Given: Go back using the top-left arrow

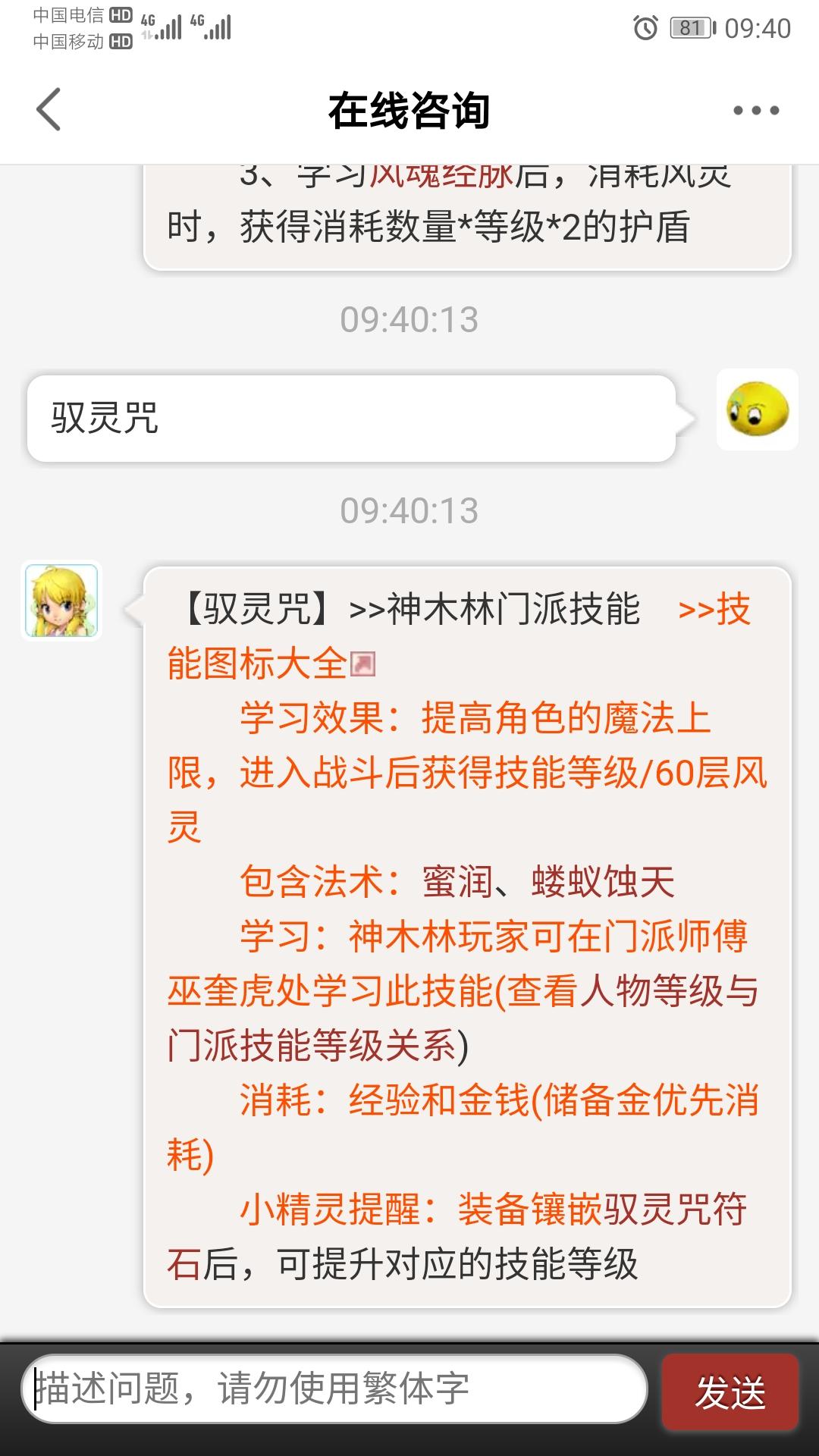Looking at the screenshot, I should 49,110.
